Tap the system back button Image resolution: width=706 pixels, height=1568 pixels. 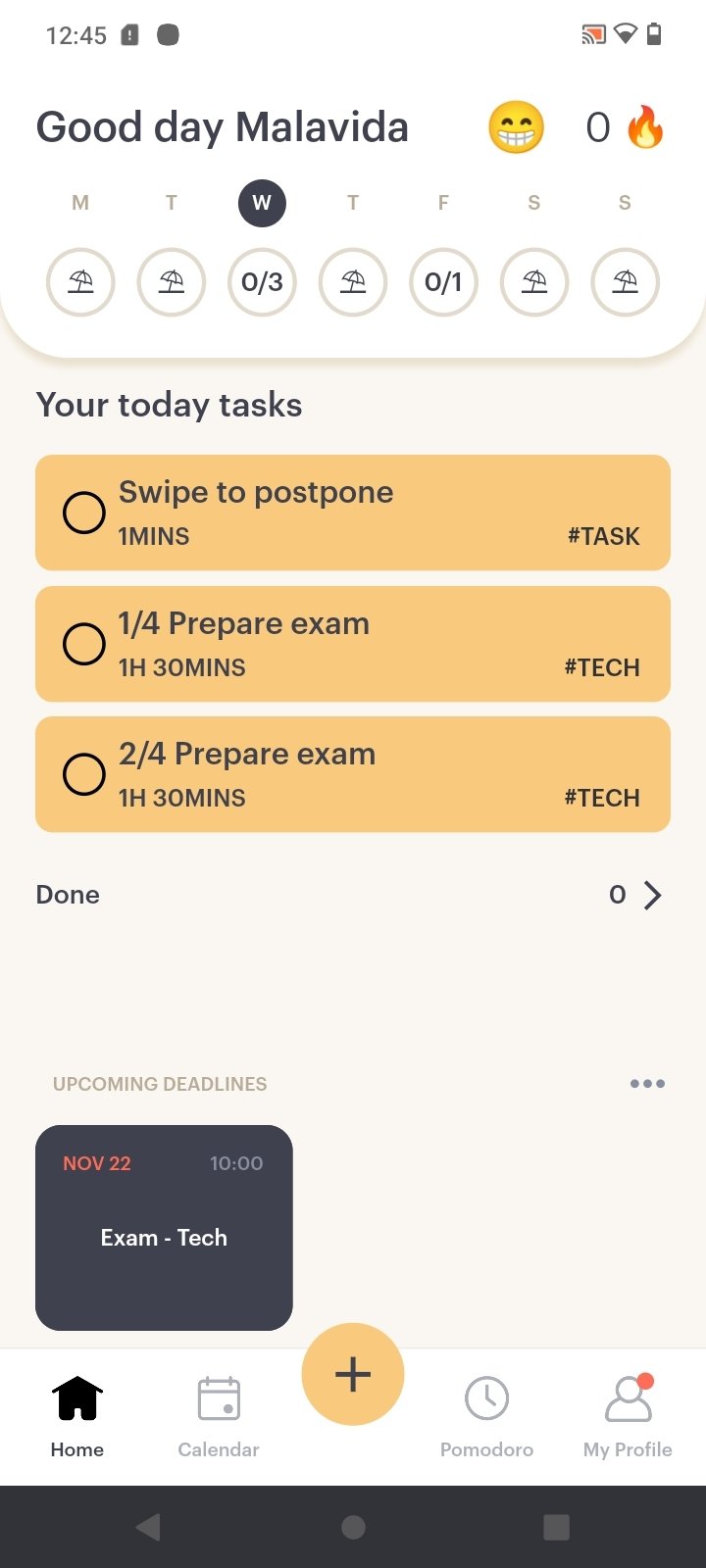[x=148, y=1527]
